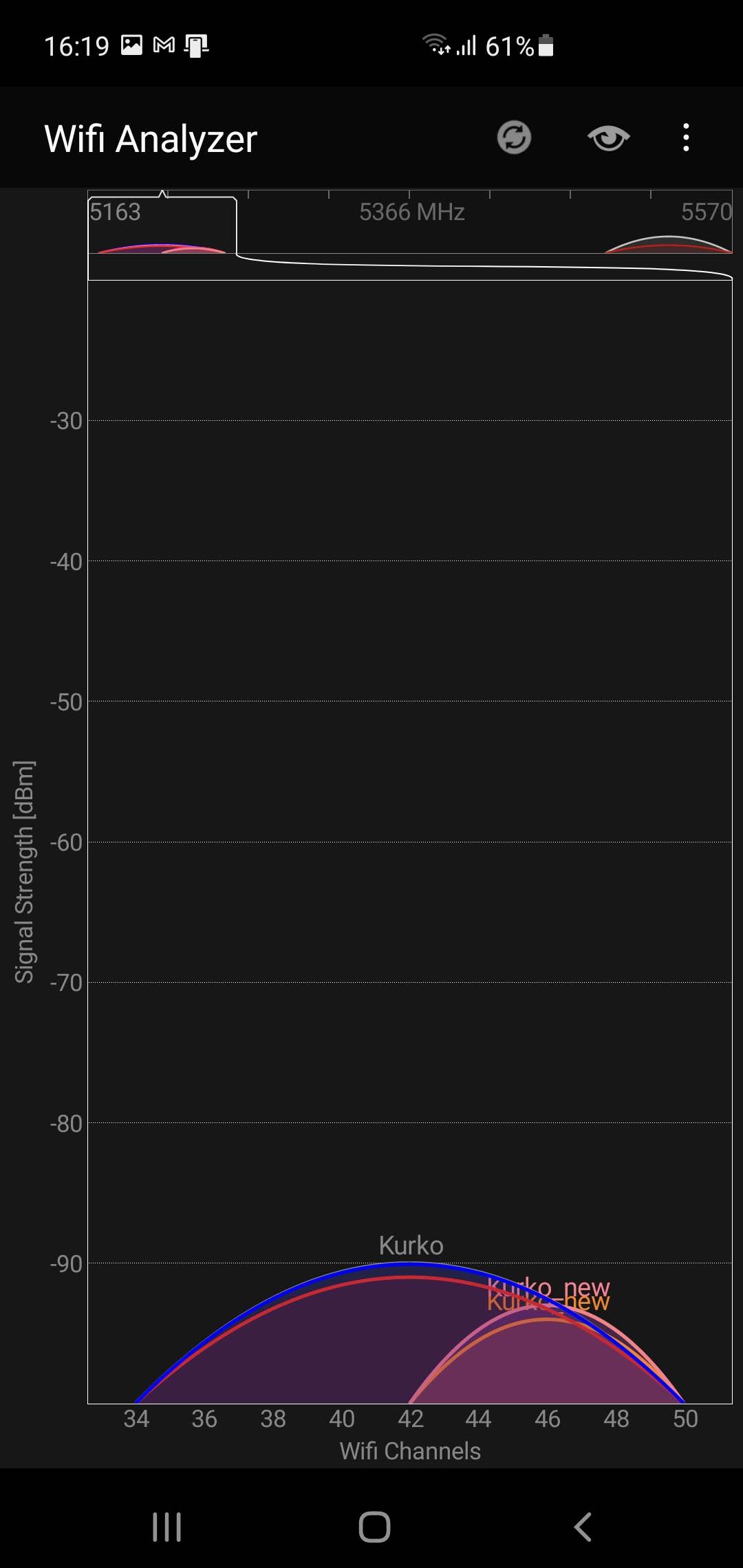Screen dimensions: 743x1568
Task: Go back using the navigation bar
Action: 583,1527
